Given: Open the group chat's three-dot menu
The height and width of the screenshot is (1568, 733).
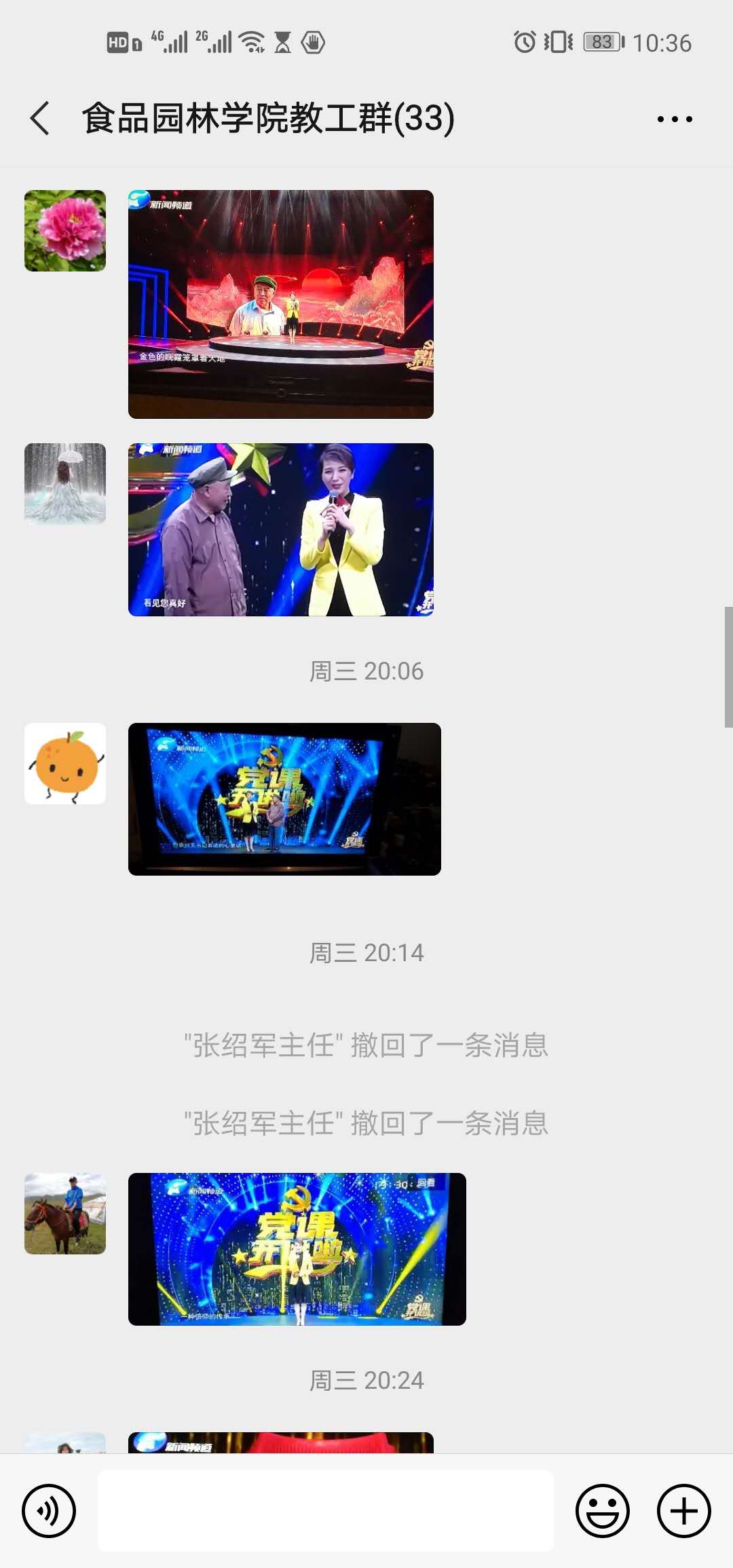Looking at the screenshot, I should coord(675,119).
